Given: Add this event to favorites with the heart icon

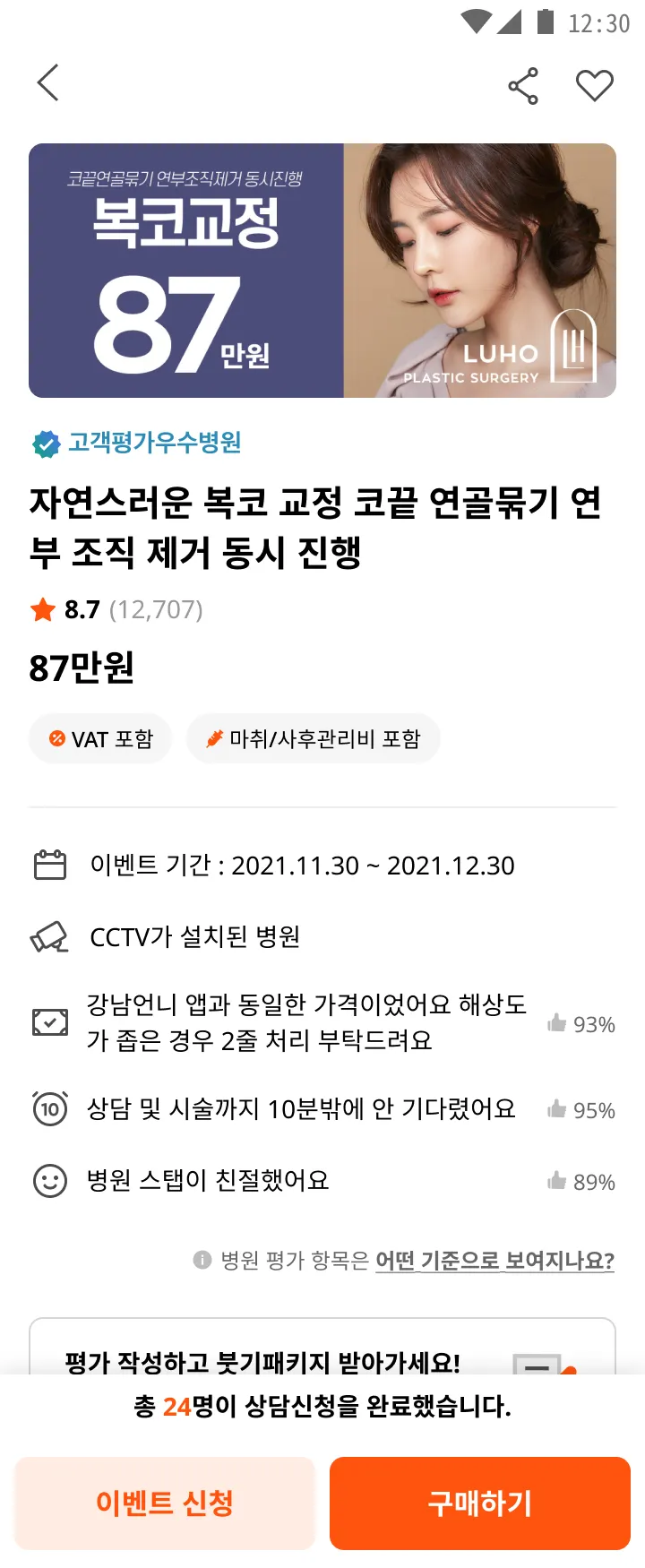Looking at the screenshot, I should (594, 86).
